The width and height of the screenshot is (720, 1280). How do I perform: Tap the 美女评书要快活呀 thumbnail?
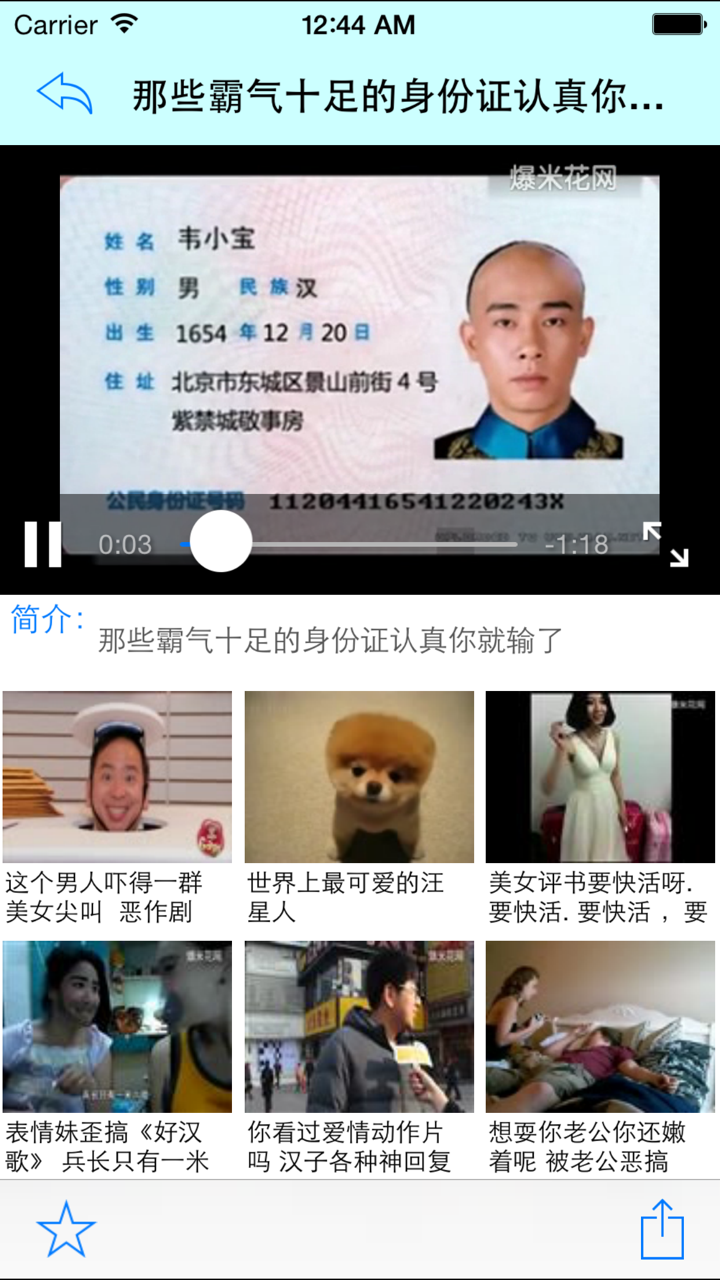(599, 776)
